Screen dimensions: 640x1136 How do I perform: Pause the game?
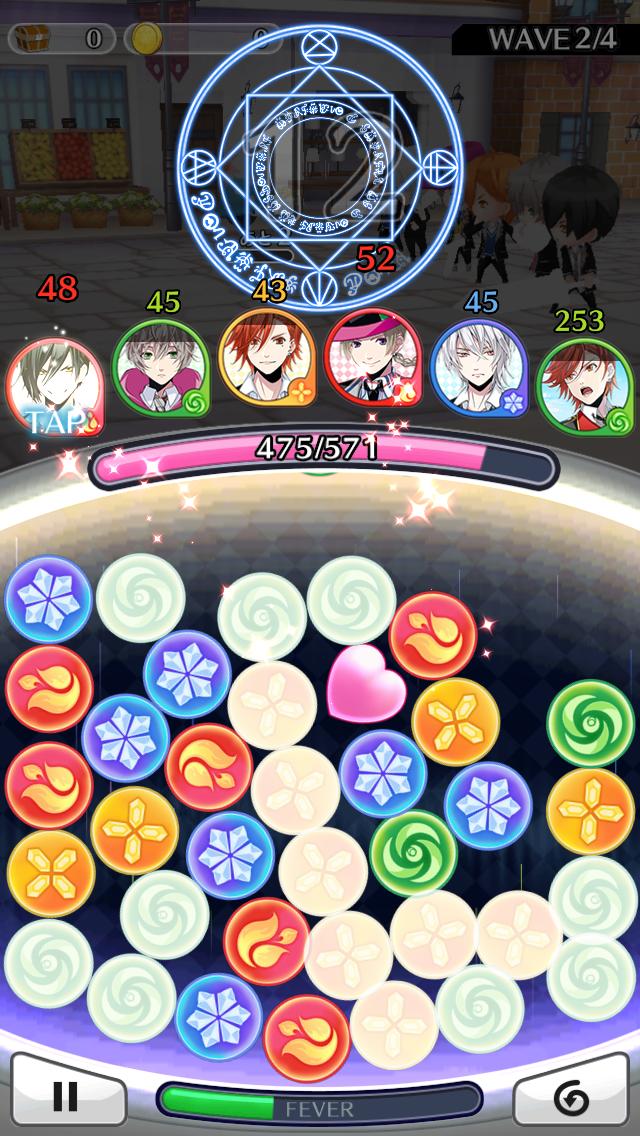(68, 1095)
